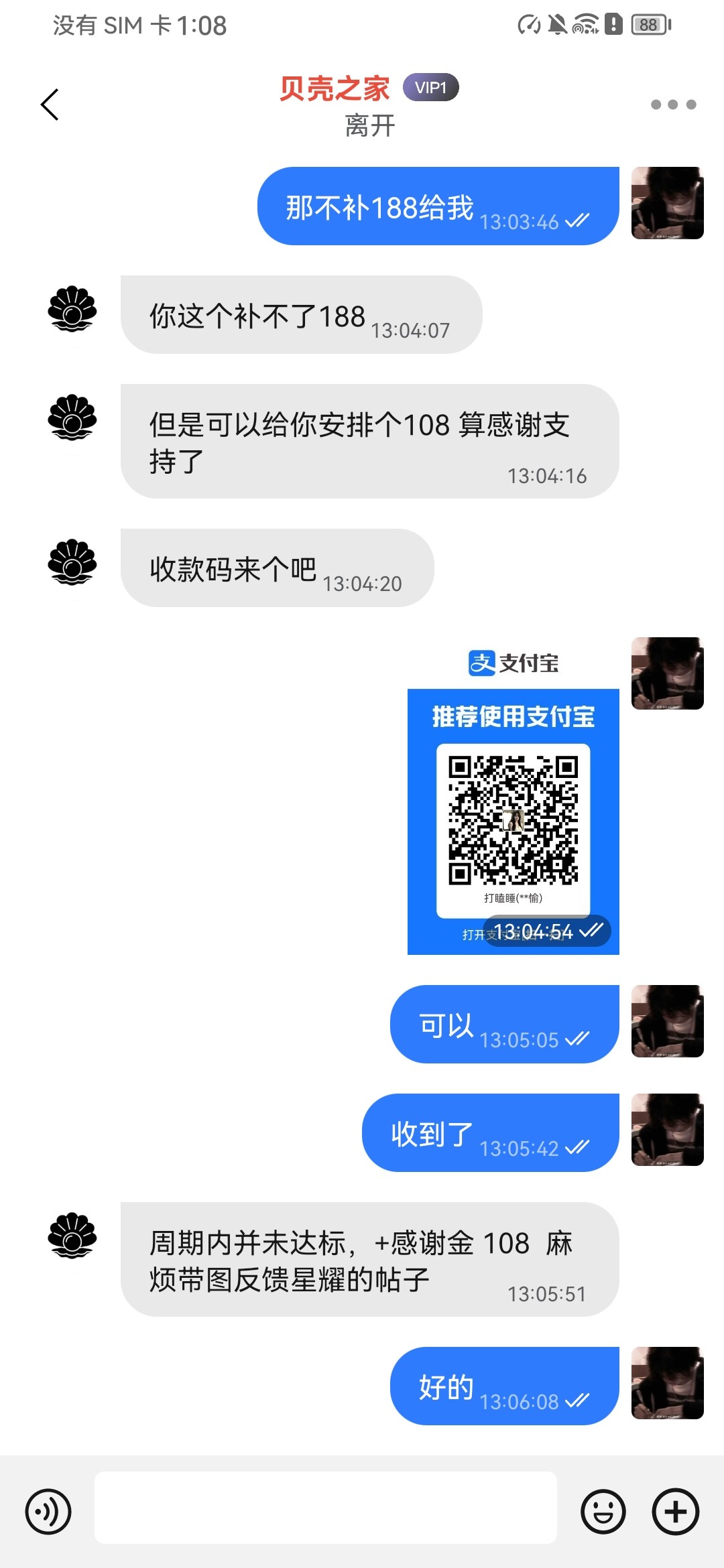Focus the message text field

(x=326, y=1508)
